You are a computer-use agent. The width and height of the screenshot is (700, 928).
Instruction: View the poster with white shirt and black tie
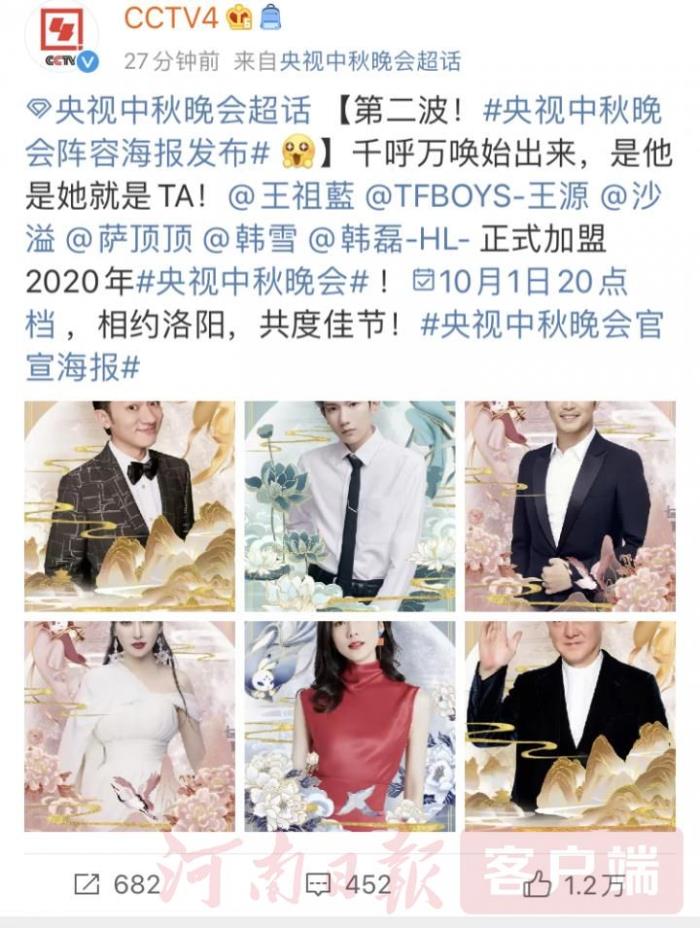pyautogui.click(x=350, y=506)
